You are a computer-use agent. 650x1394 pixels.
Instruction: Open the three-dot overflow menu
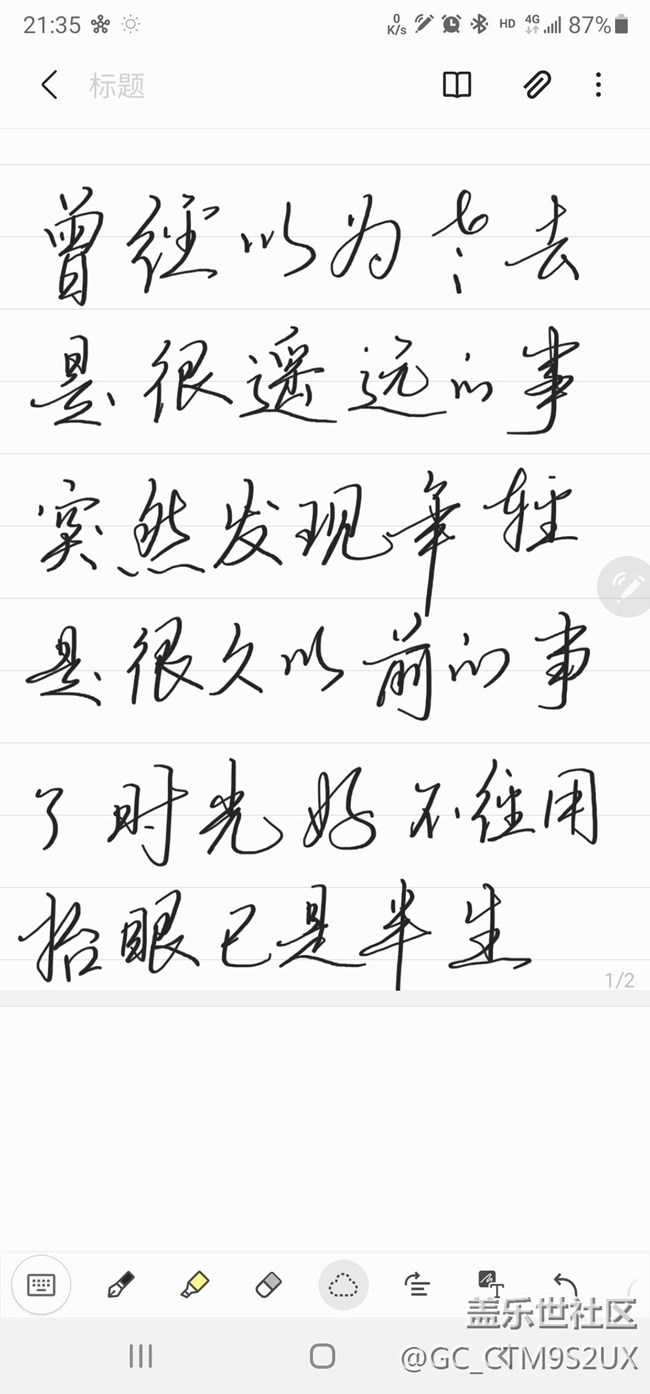coord(598,85)
